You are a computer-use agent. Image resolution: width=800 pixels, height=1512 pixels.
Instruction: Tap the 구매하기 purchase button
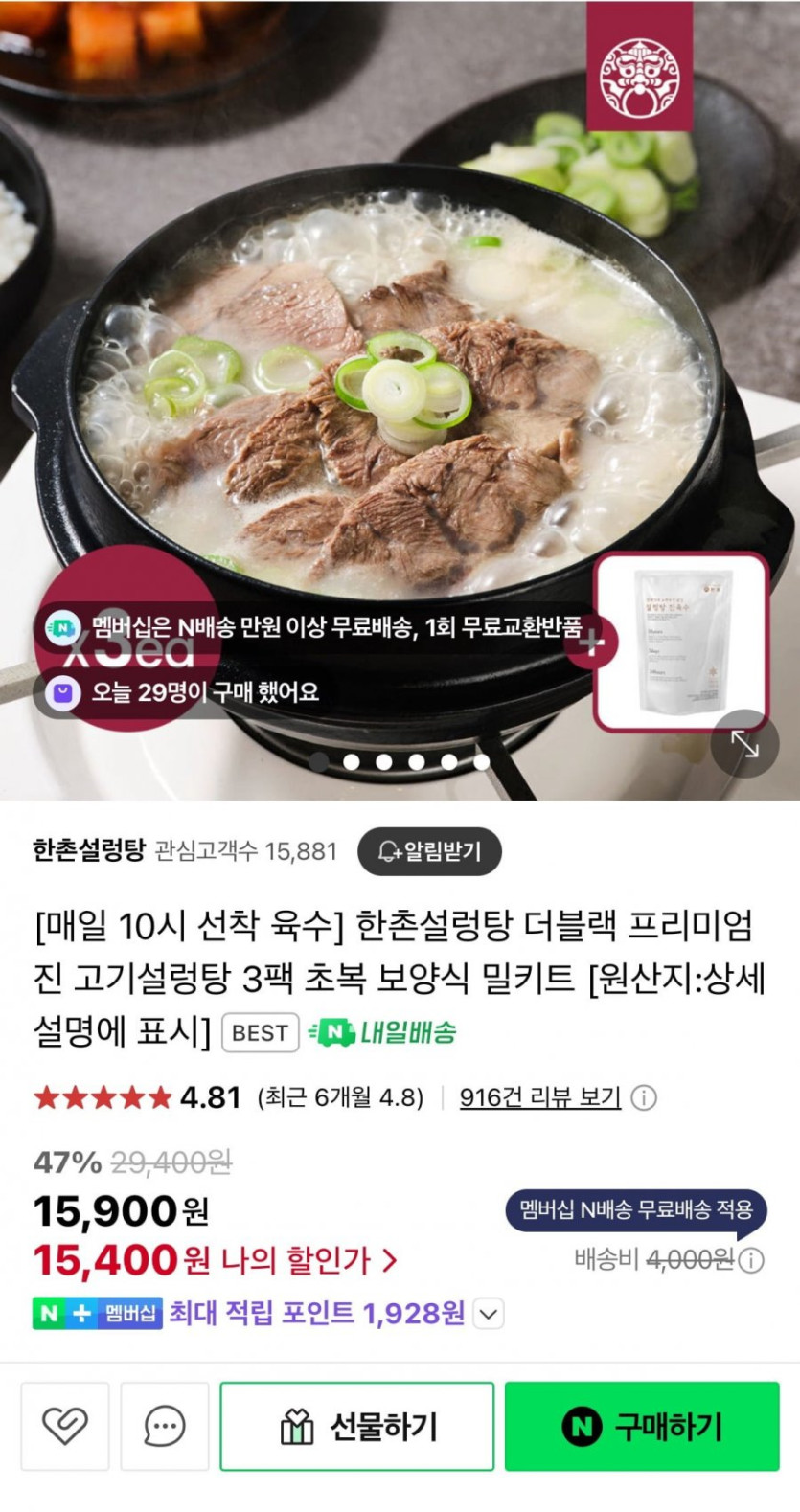coord(642,1426)
